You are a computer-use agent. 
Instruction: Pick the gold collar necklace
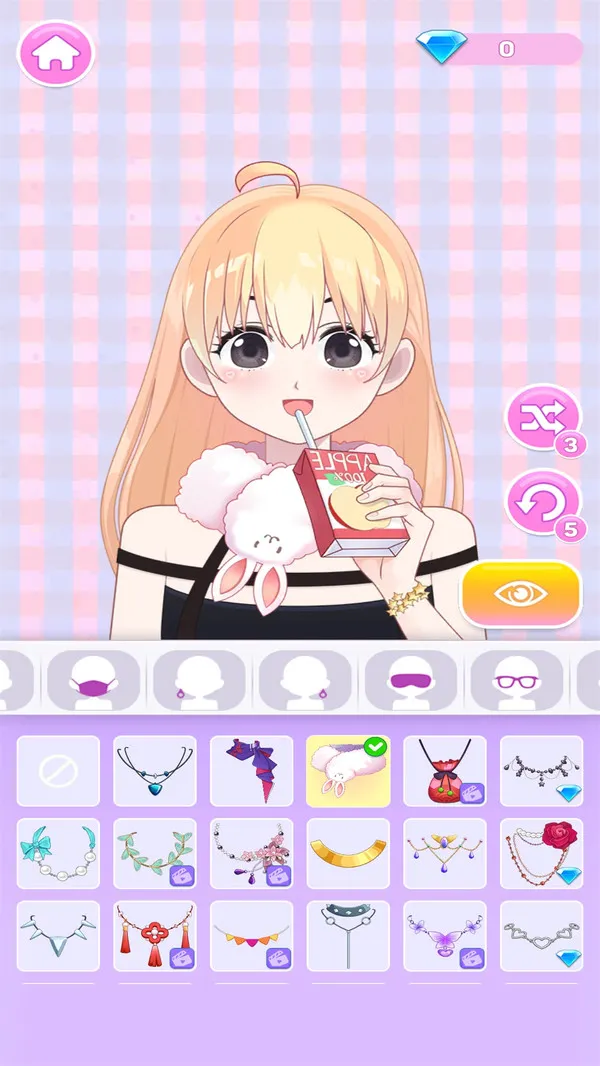348,853
